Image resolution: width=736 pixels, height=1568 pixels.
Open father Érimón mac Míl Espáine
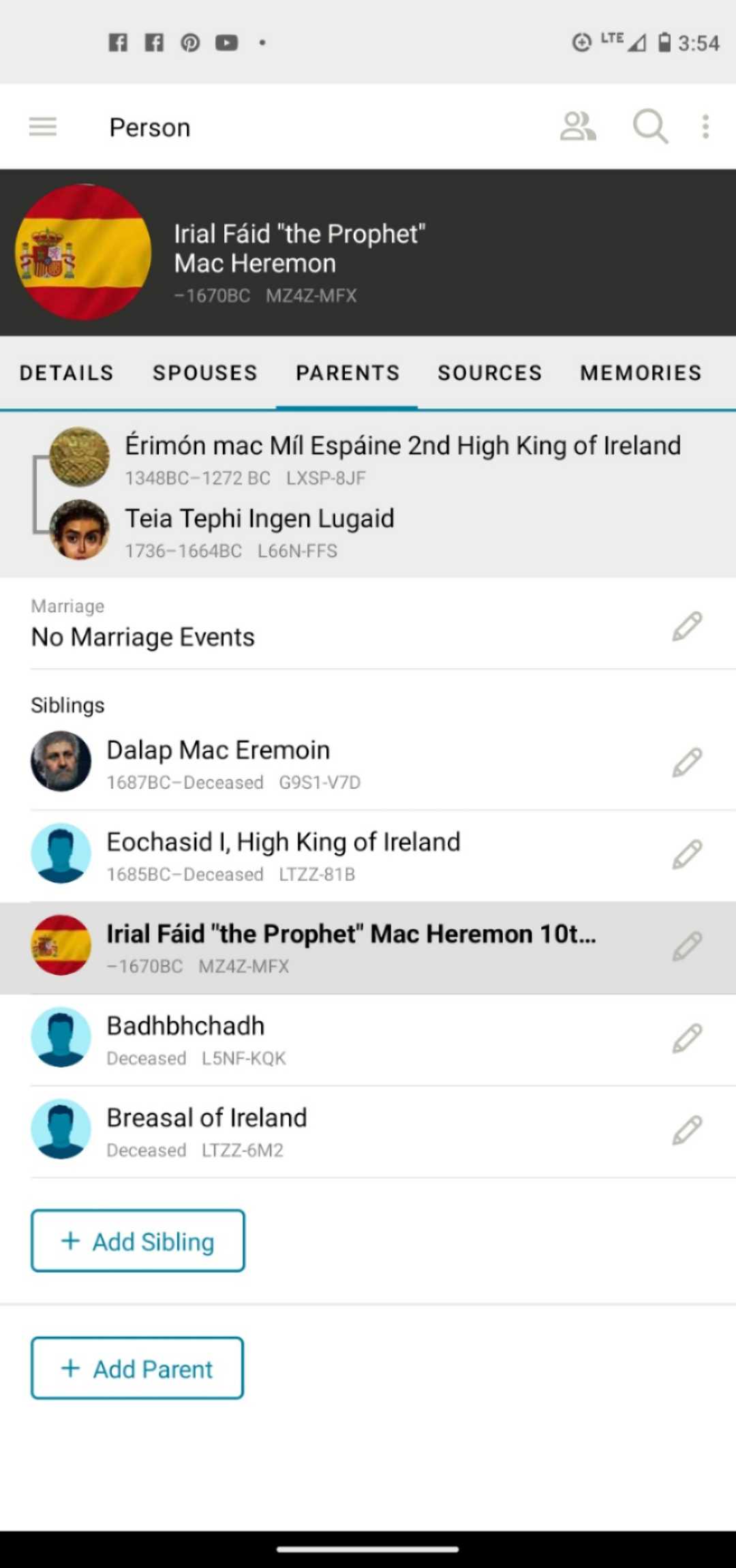(402, 457)
